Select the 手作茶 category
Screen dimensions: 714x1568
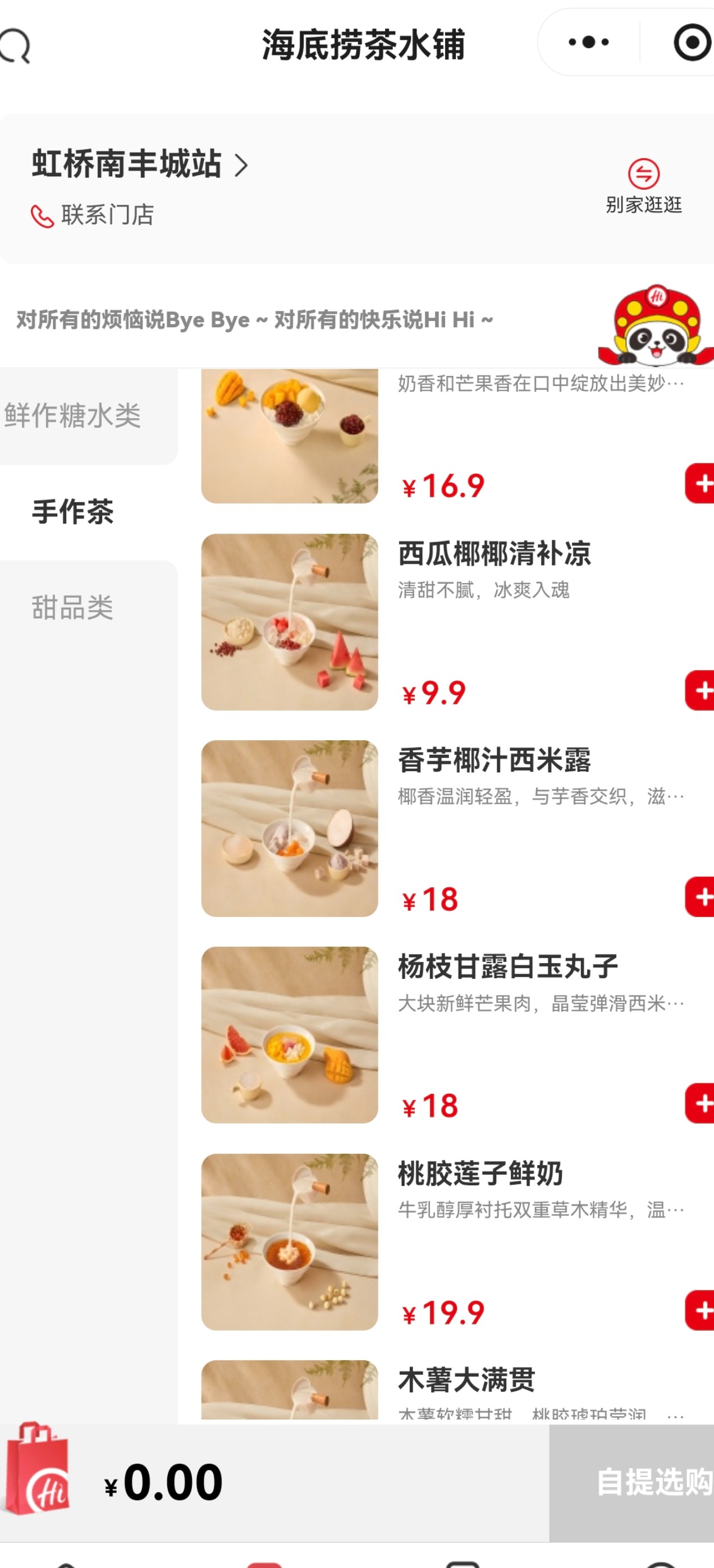pos(73,511)
